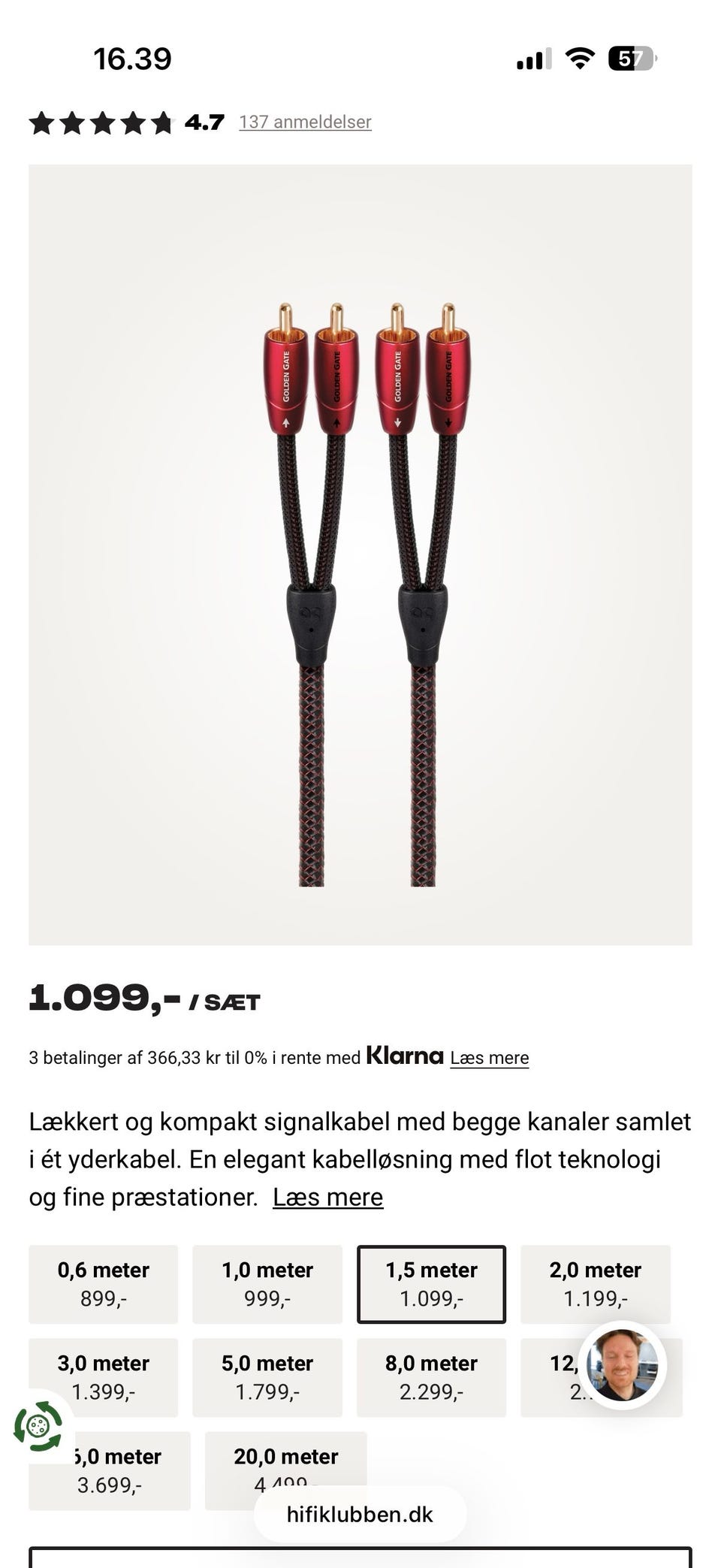Viewport: 721px width, 1568px height.
Task: Select the 1,5 meter option
Action: point(431,1284)
